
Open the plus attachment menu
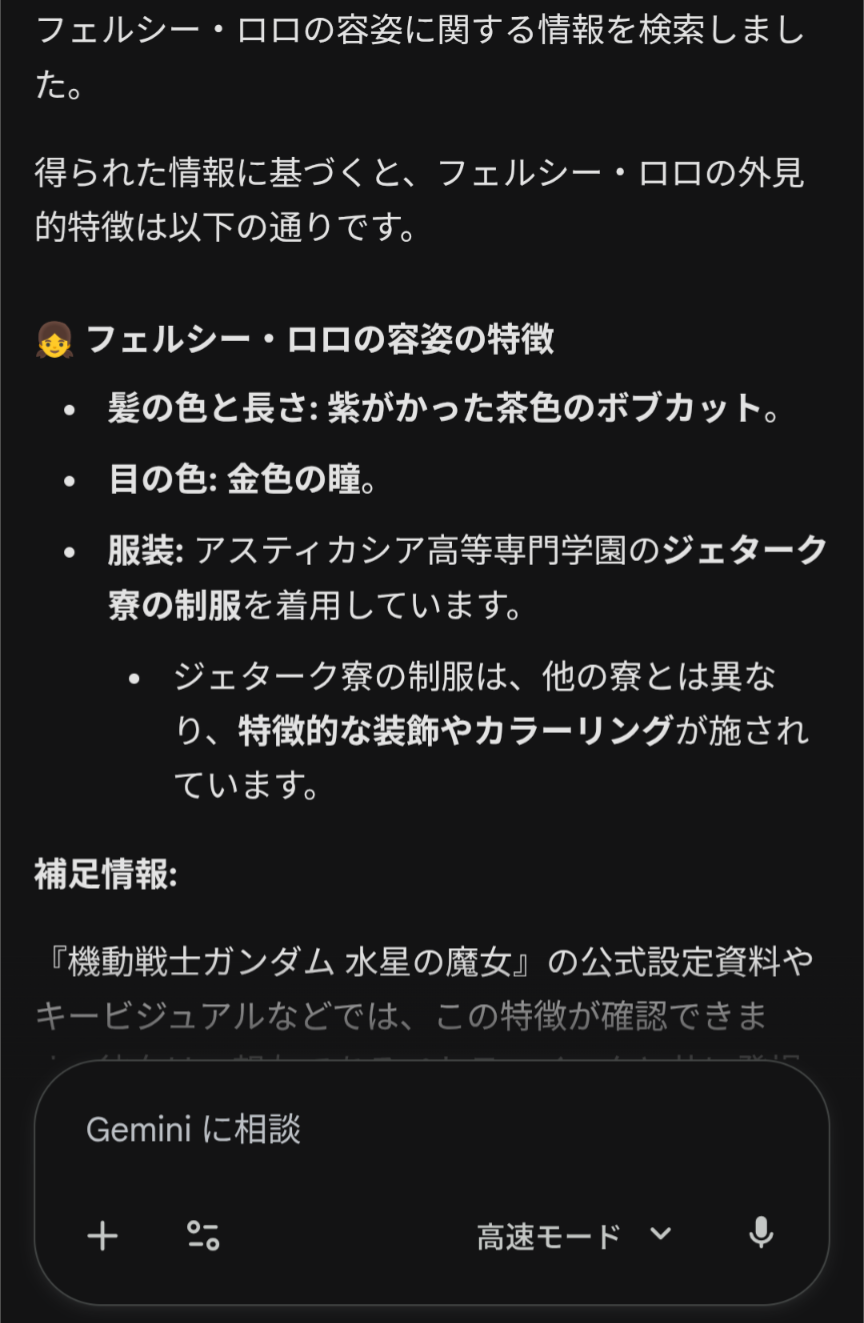[x=102, y=1236]
